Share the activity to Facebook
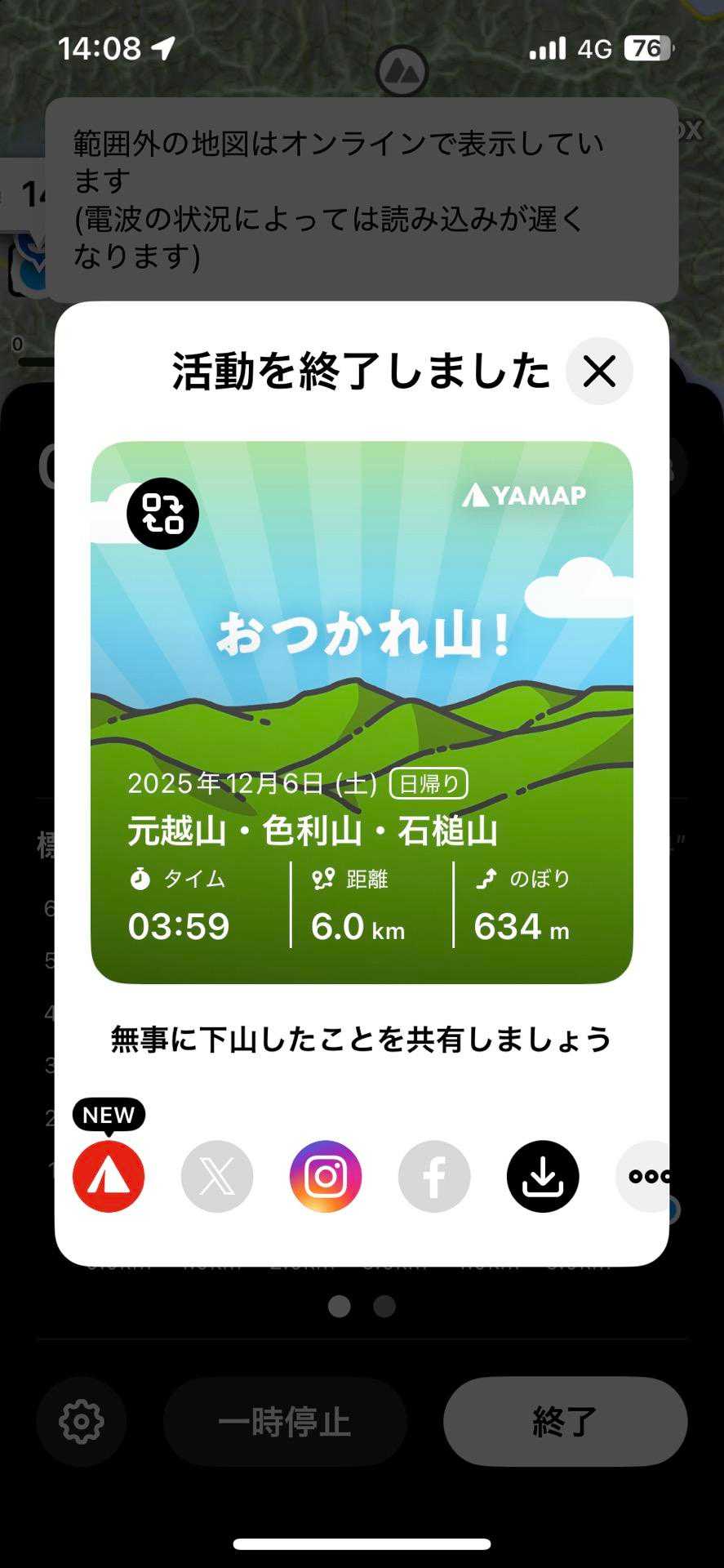This screenshot has height=1568, width=724. (434, 1176)
